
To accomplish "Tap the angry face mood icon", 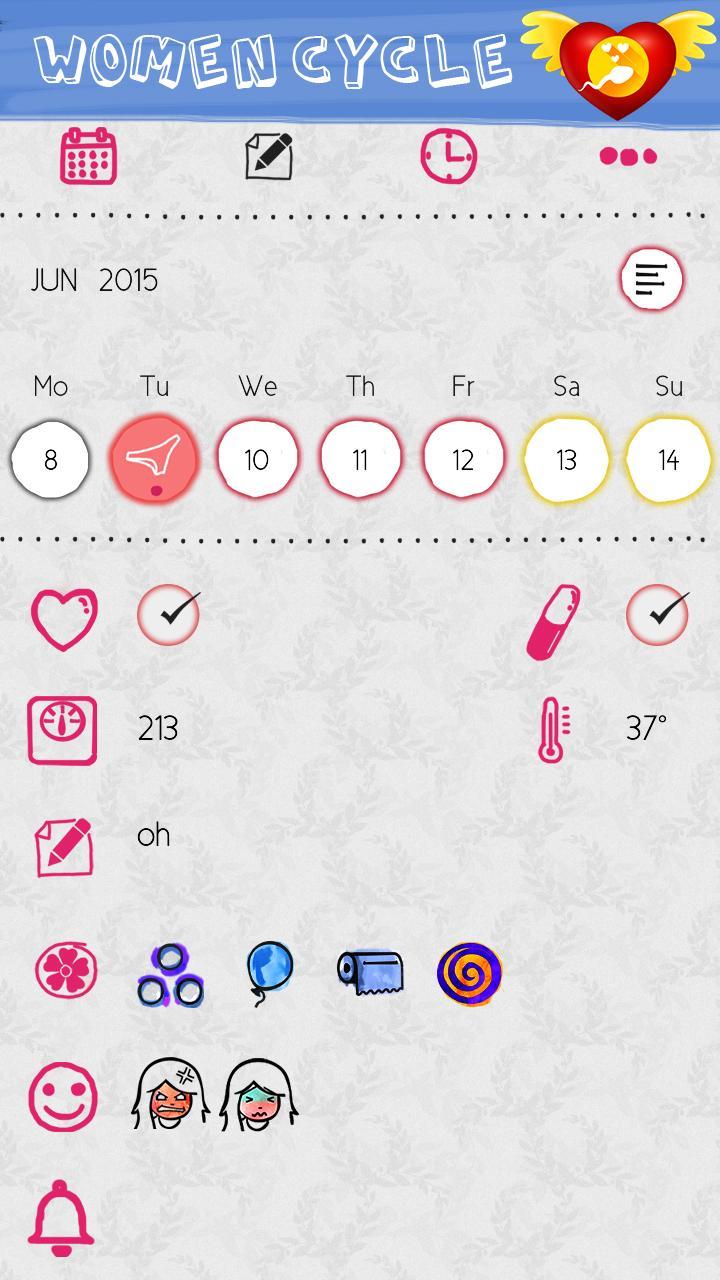I will (x=170, y=1097).
